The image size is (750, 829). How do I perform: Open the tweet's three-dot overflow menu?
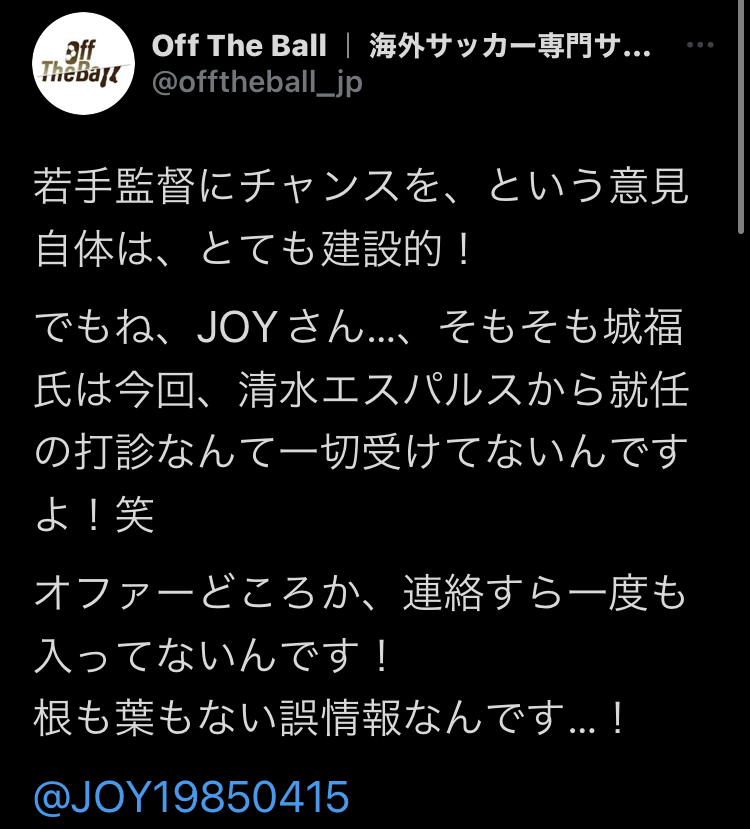pos(705,48)
